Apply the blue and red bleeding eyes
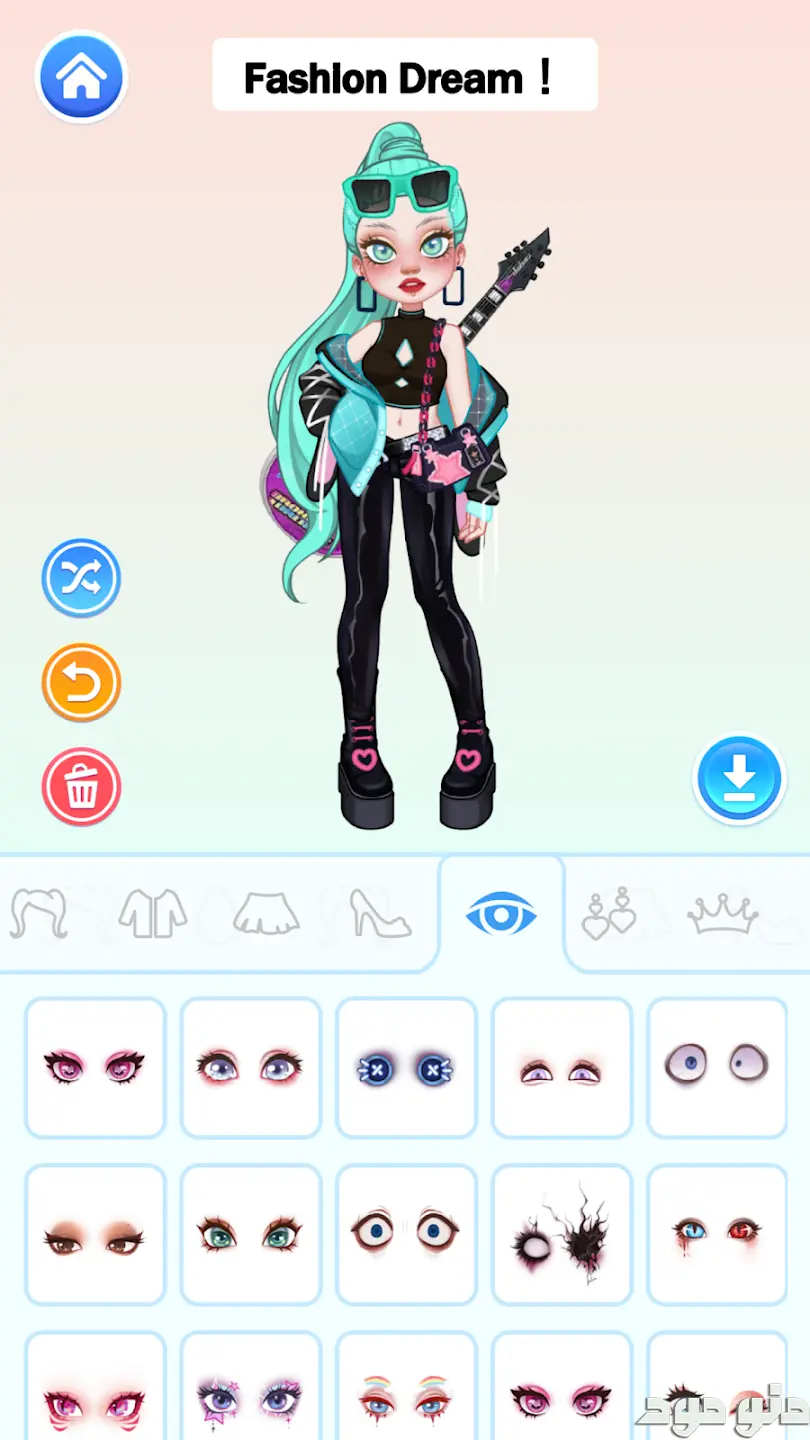 click(x=717, y=1234)
